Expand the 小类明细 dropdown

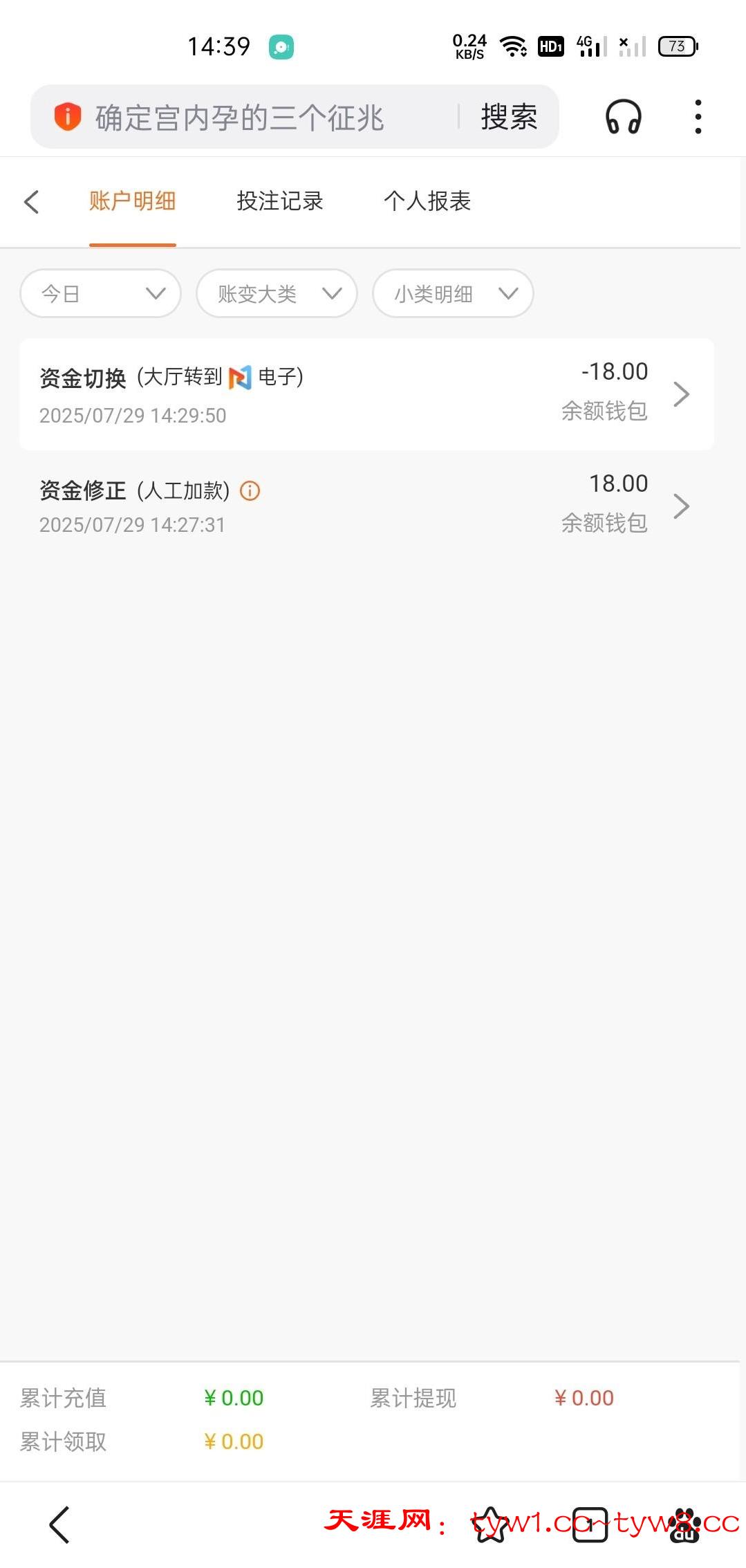tap(453, 294)
